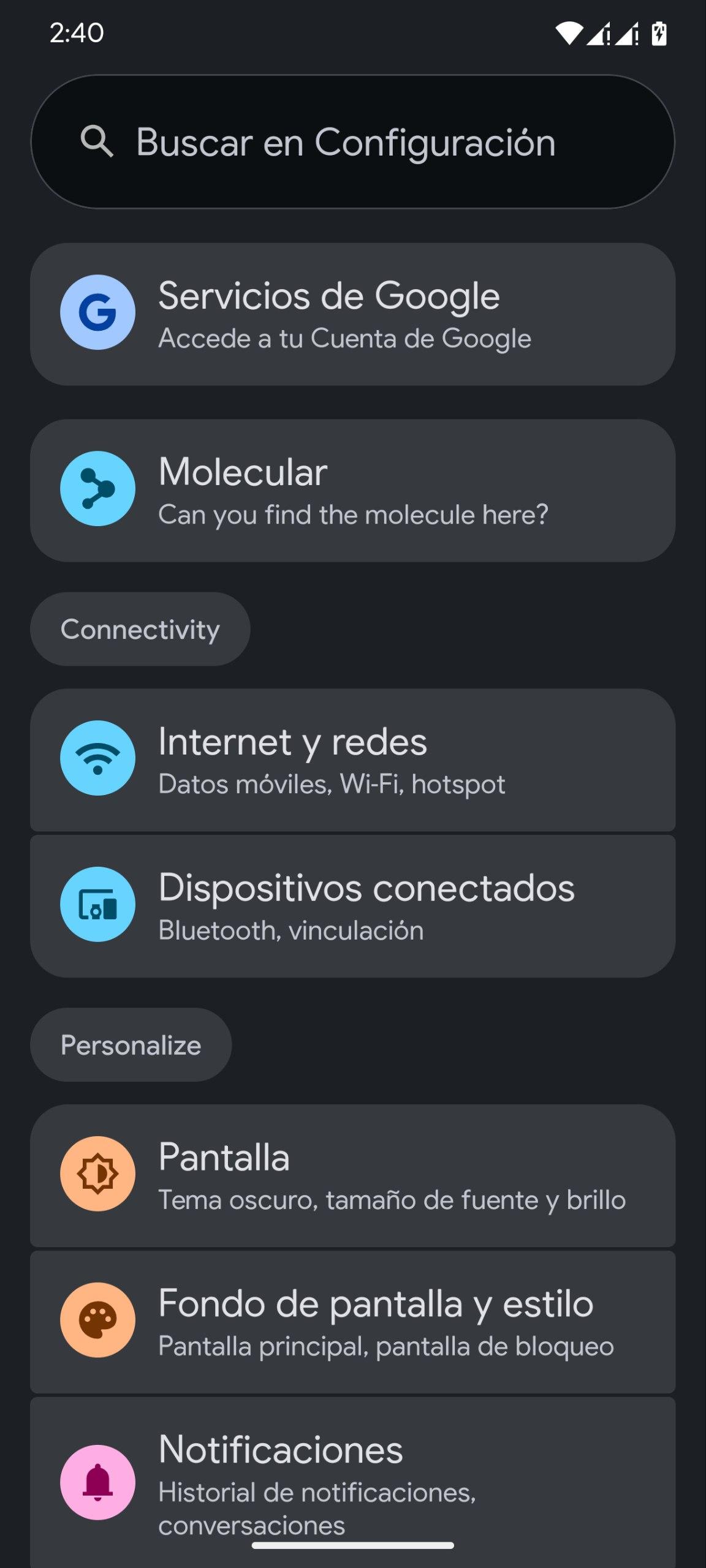The height and width of the screenshot is (1568, 706).
Task: Open Pantalla display settings
Action: (352, 1175)
